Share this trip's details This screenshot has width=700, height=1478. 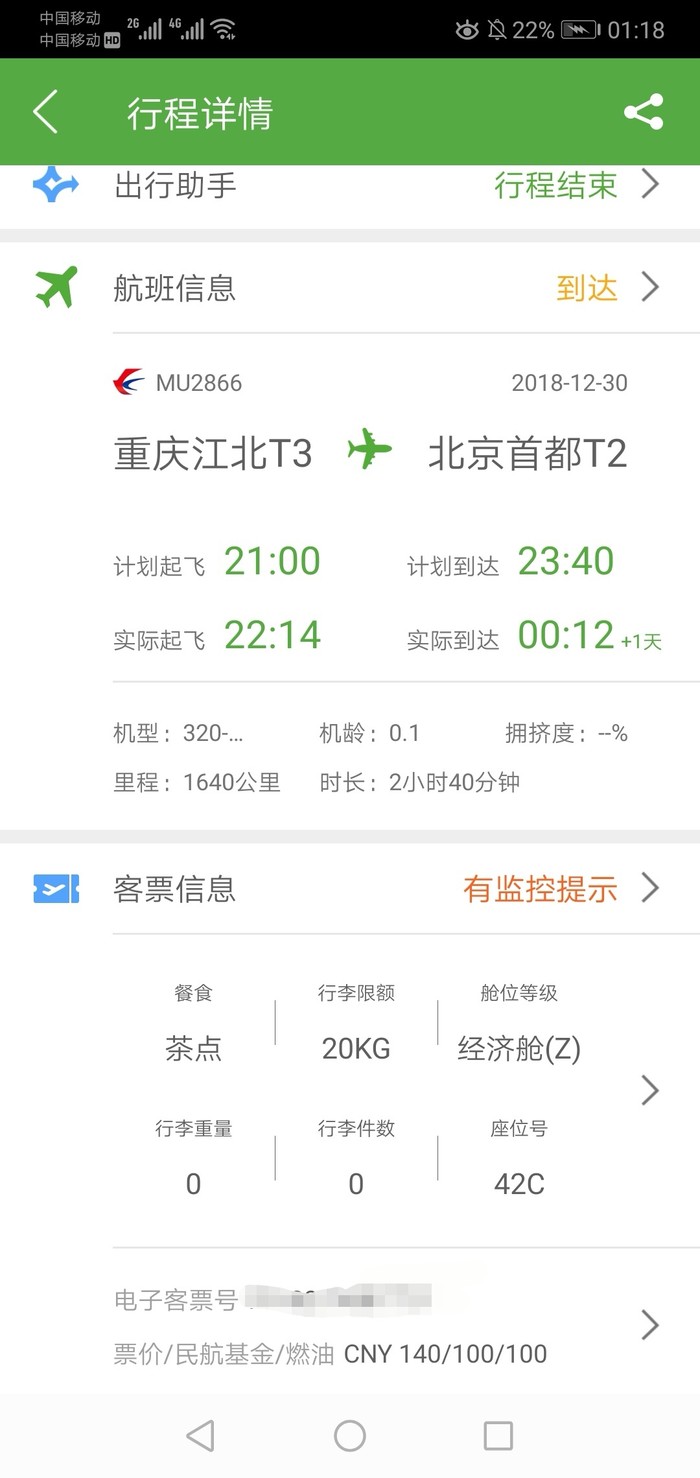coord(643,112)
